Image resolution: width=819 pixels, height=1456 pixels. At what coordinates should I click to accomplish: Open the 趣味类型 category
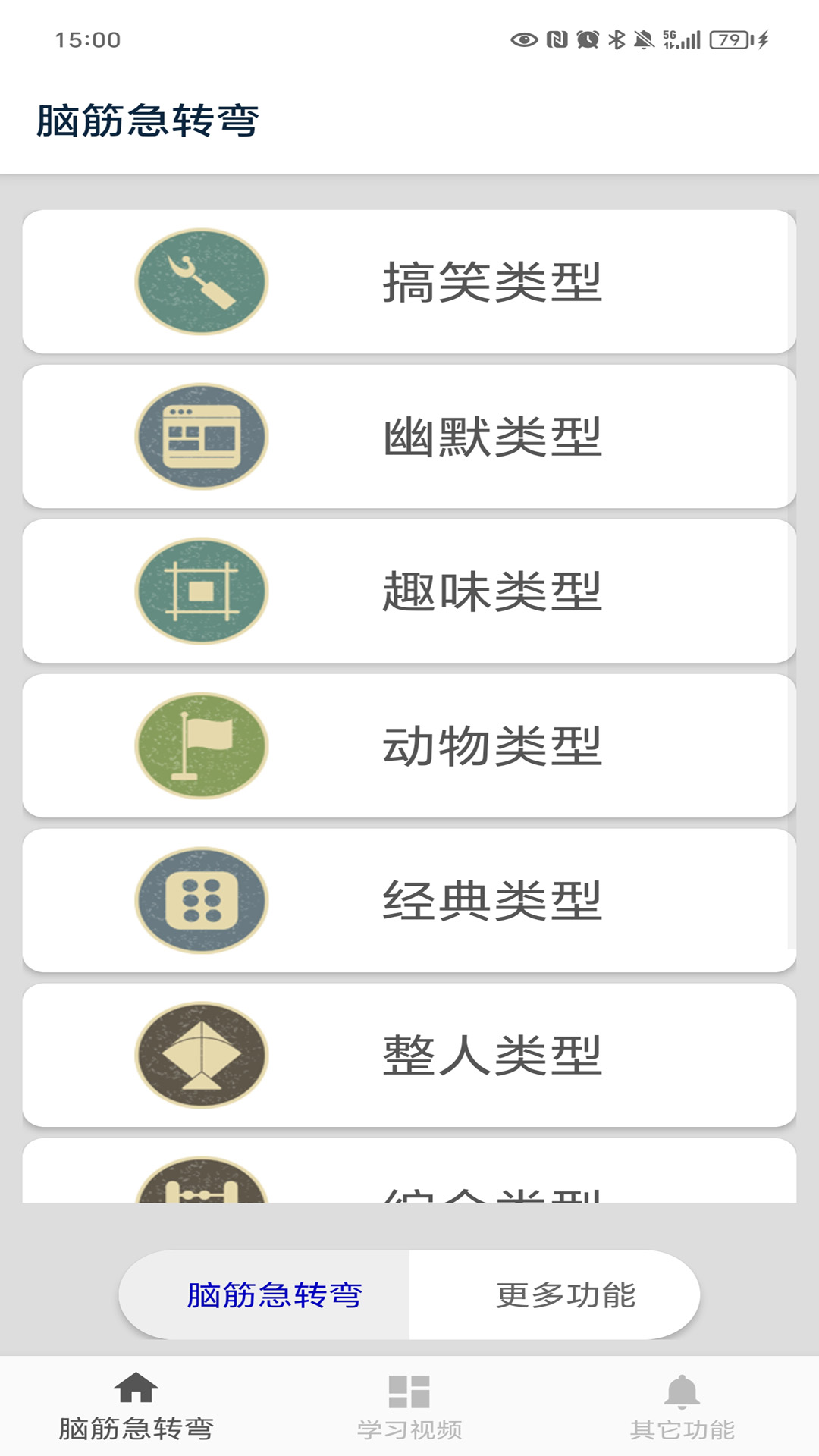(409, 590)
